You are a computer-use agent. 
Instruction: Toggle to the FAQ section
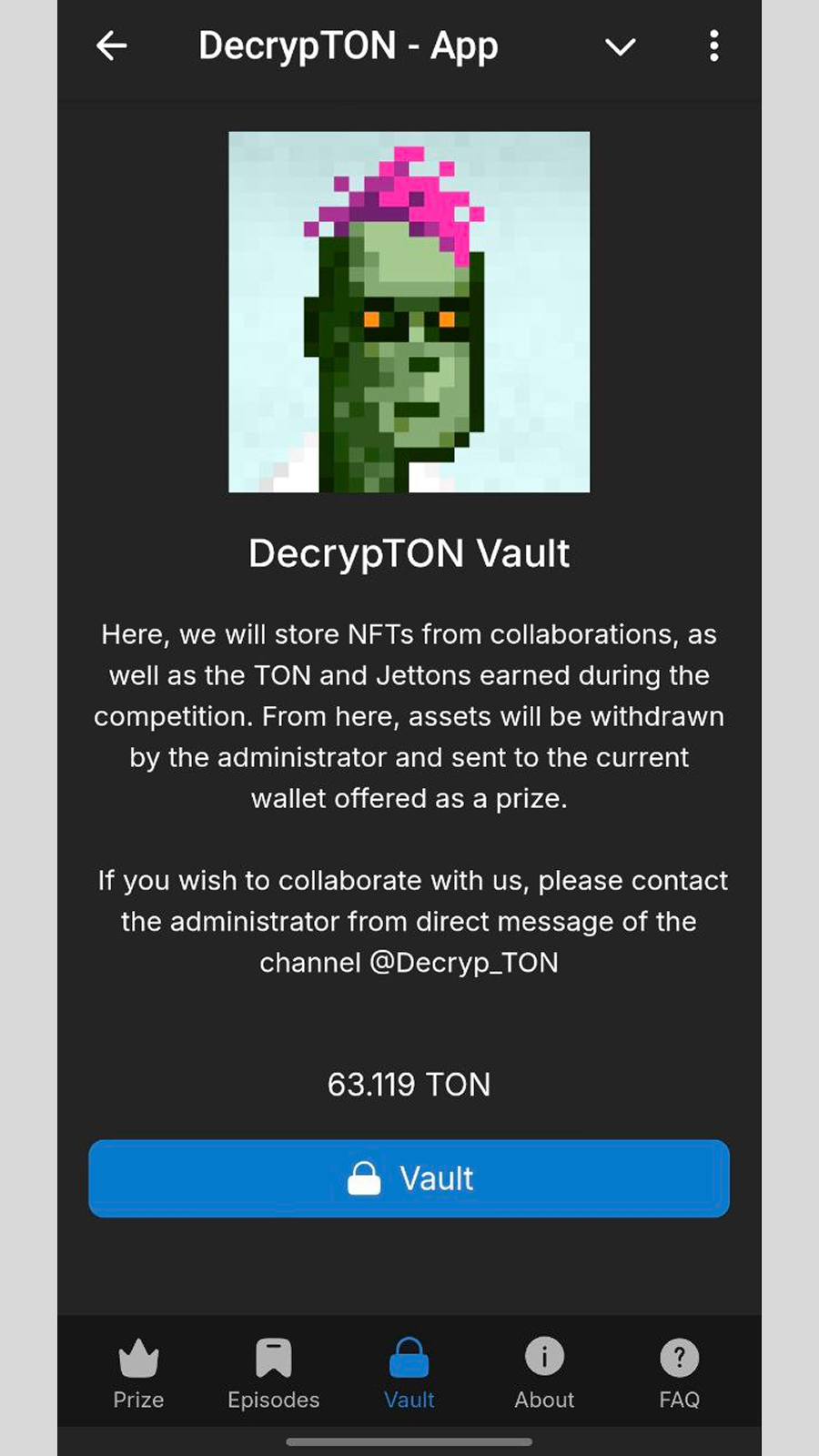[678, 1372]
